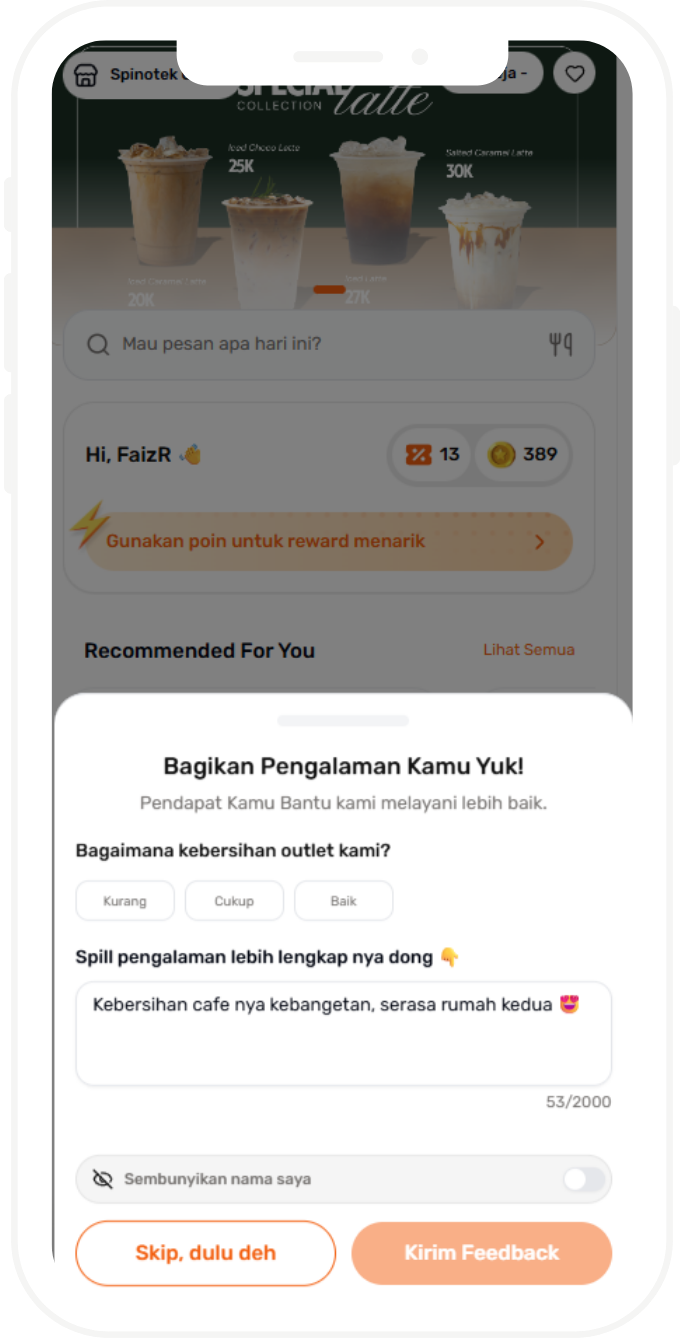Pick the Baik rating option
Viewport: 684px width, 1338px height.
coord(343,901)
